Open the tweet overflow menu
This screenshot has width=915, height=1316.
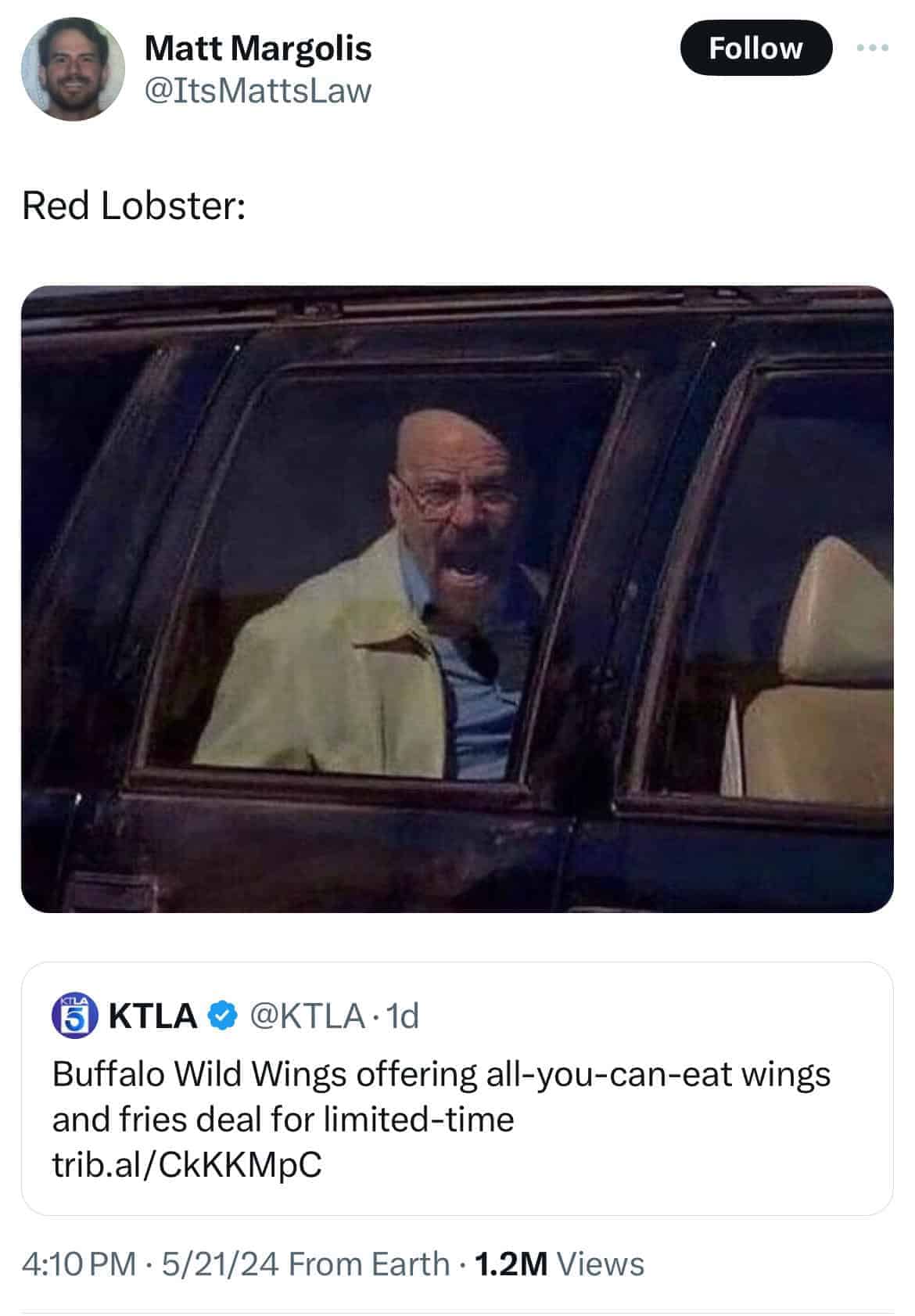(x=872, y=49)
